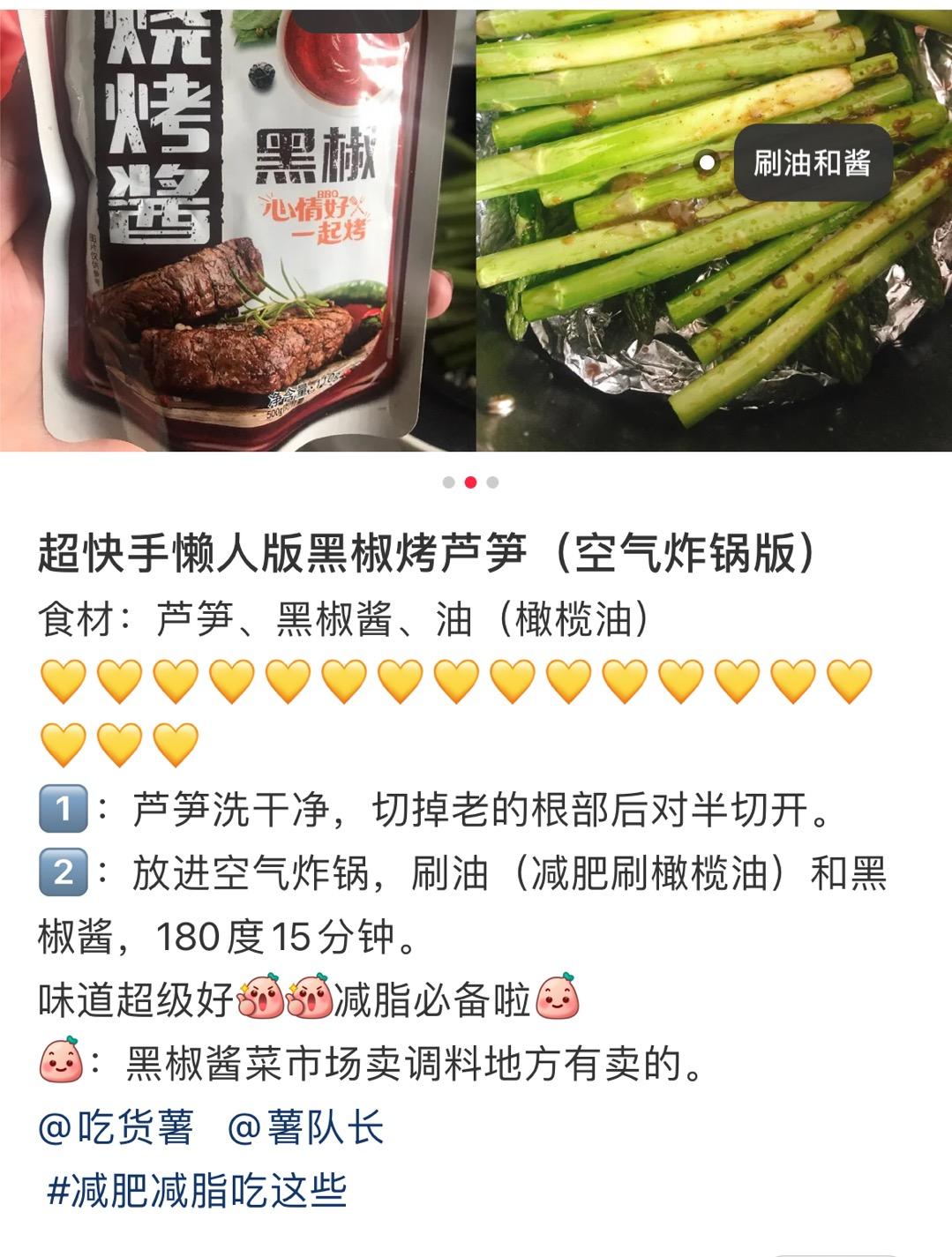Tap the 刷油和酱 photo tag
The width and height of the screenshot is (952, 1257).
811,163
